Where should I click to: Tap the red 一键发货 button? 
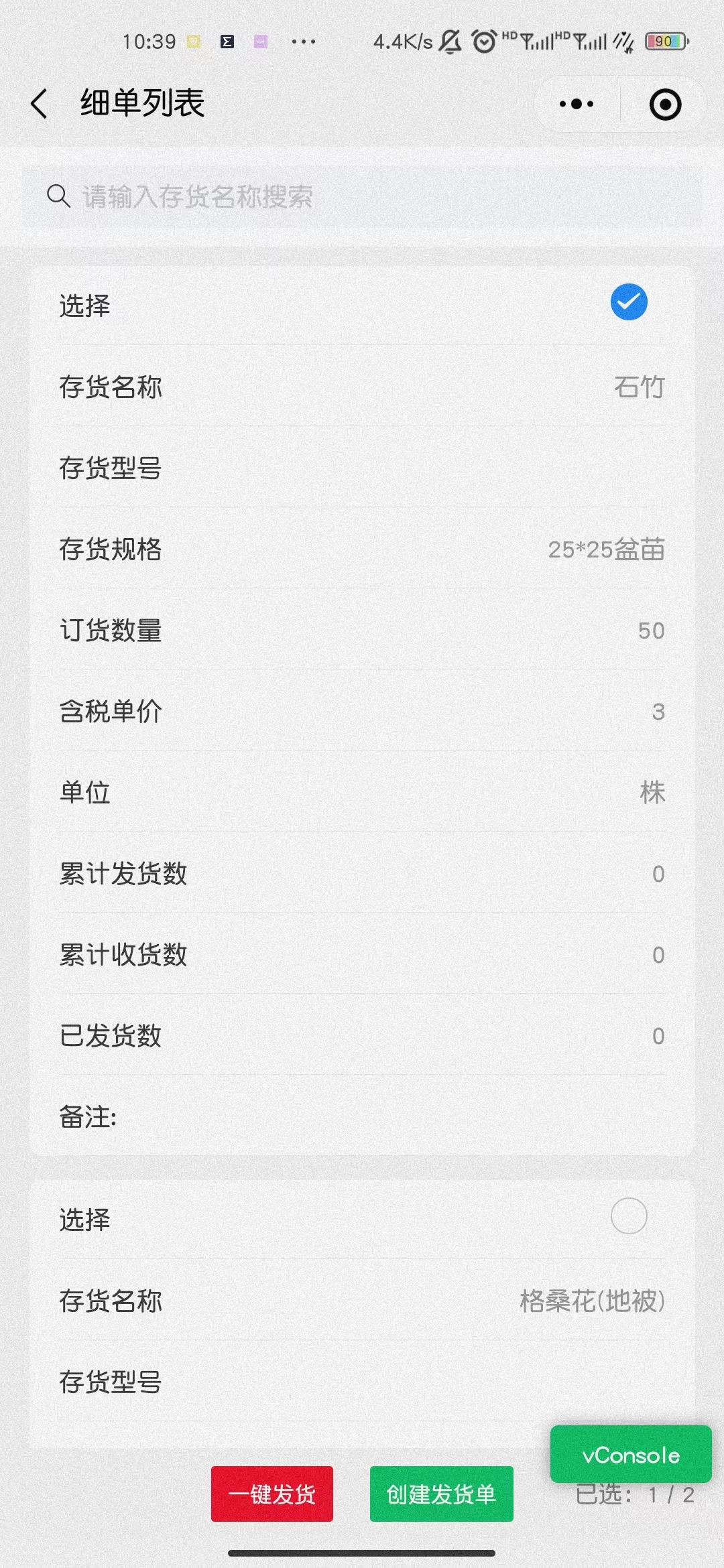pyautogui.click(x=271, y=1494)
